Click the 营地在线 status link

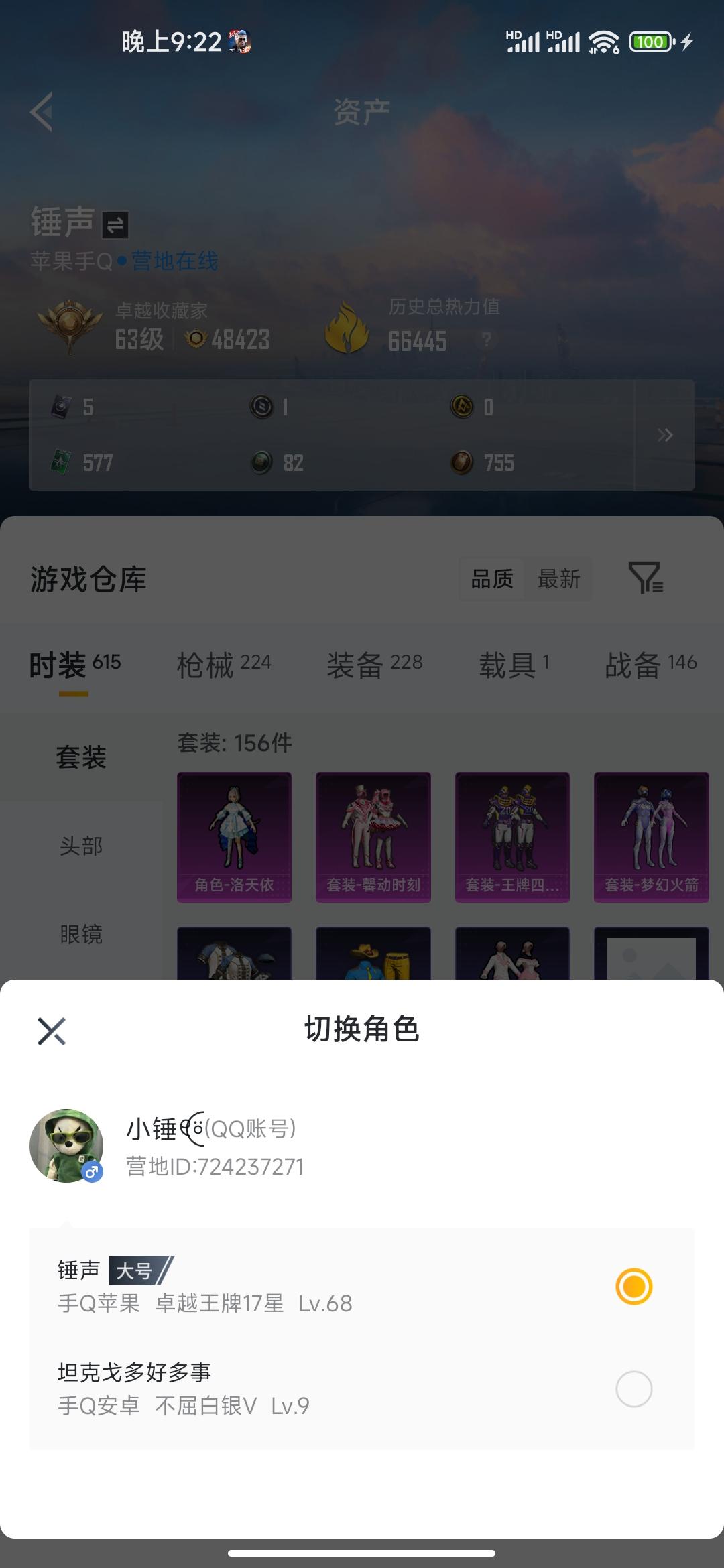(176, 262)
